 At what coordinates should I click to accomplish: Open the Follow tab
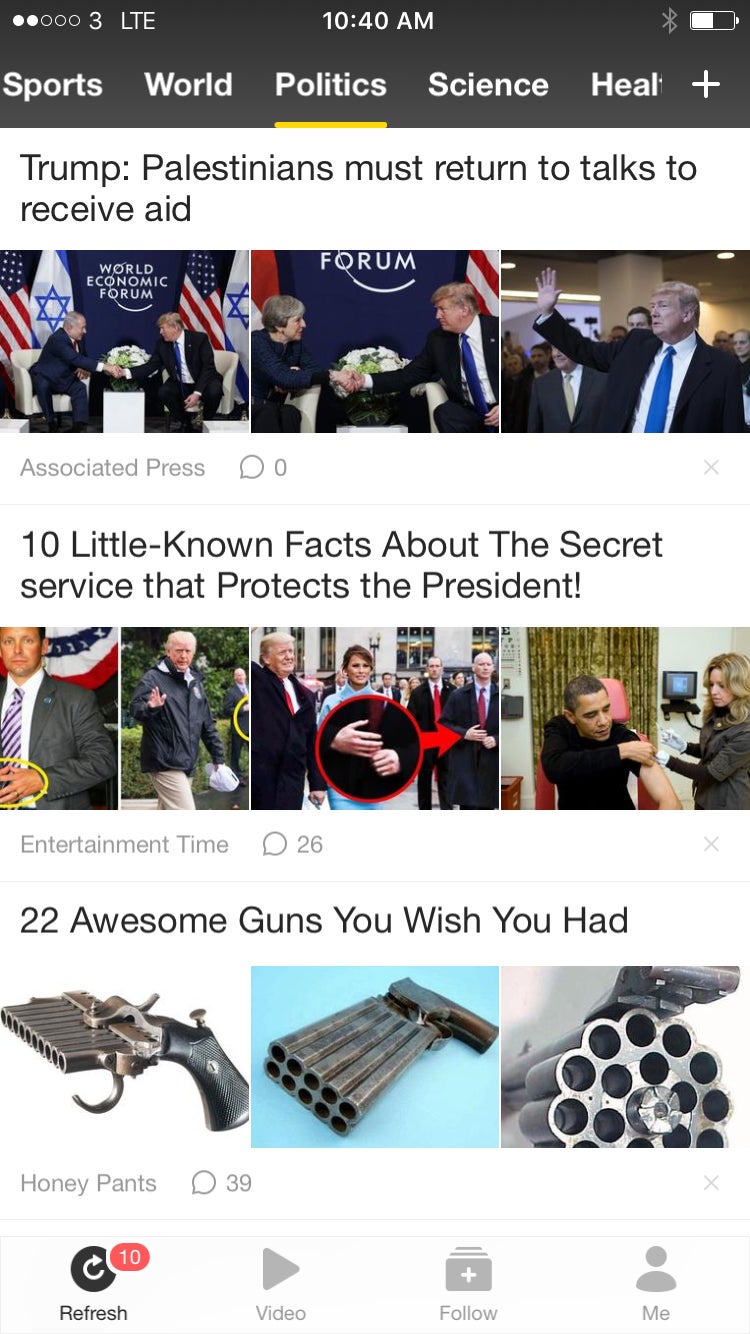(468, 1284)
